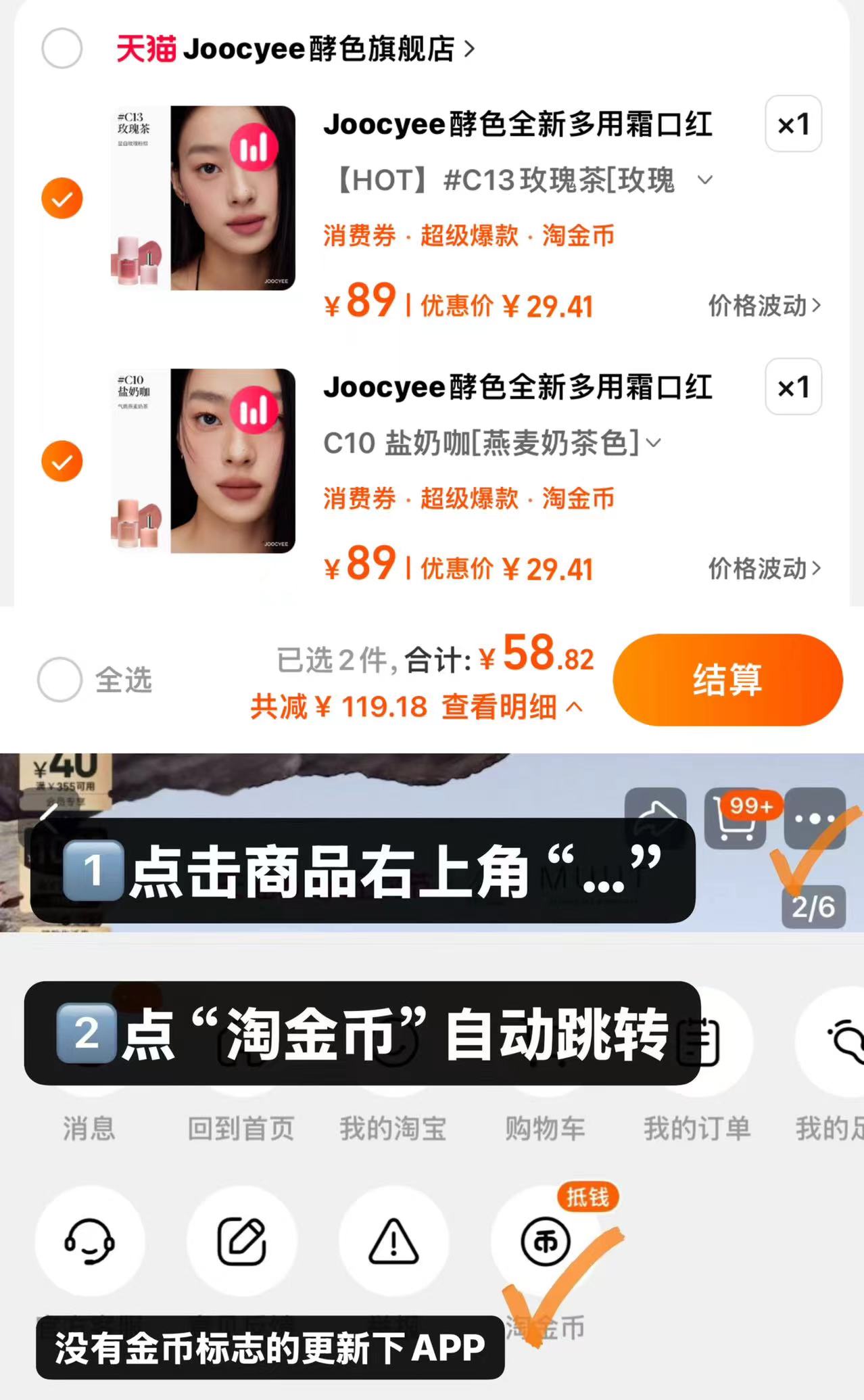Open the "..." more options icon
The image size is (864, 1400).
coord(815,818)
